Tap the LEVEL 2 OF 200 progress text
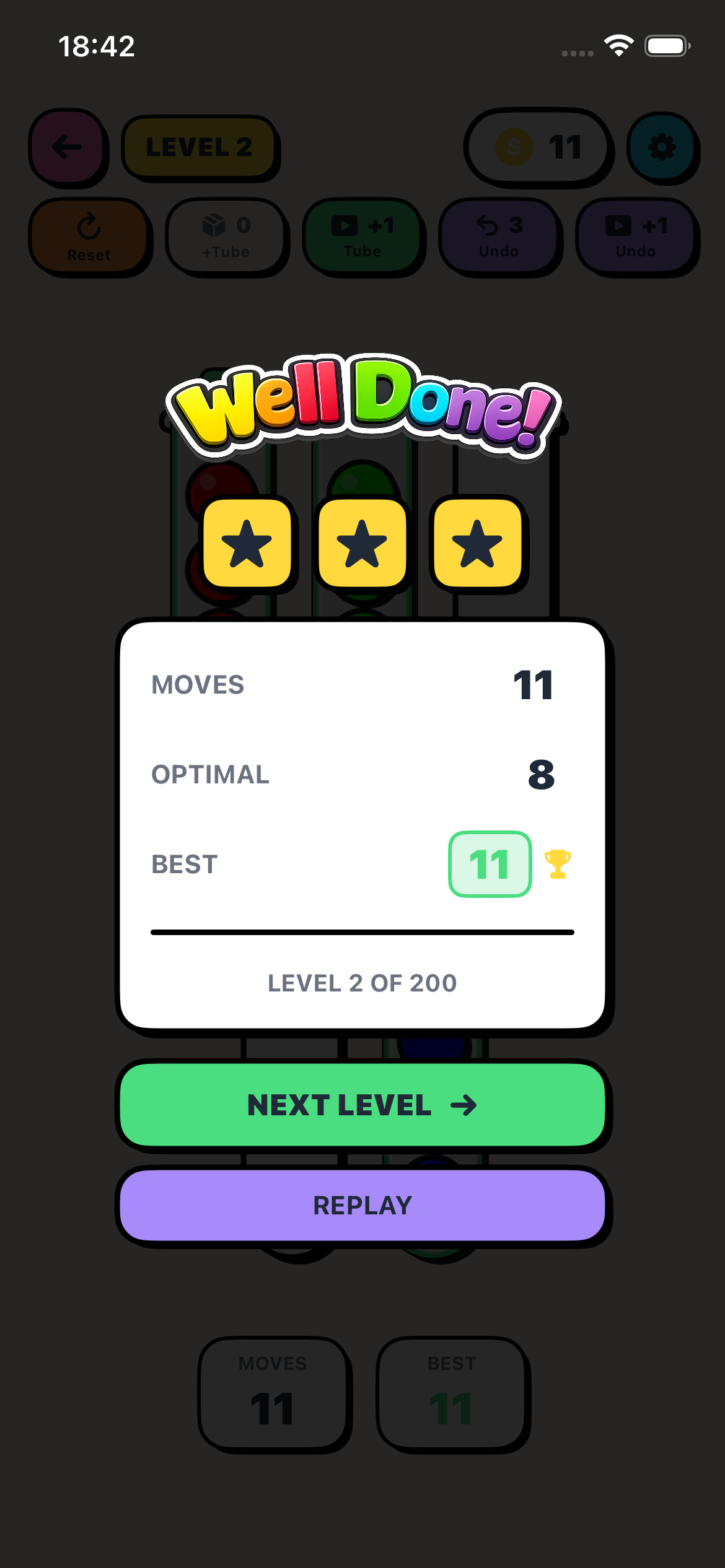The image size is (725, 1568). (x=362, y=983)
